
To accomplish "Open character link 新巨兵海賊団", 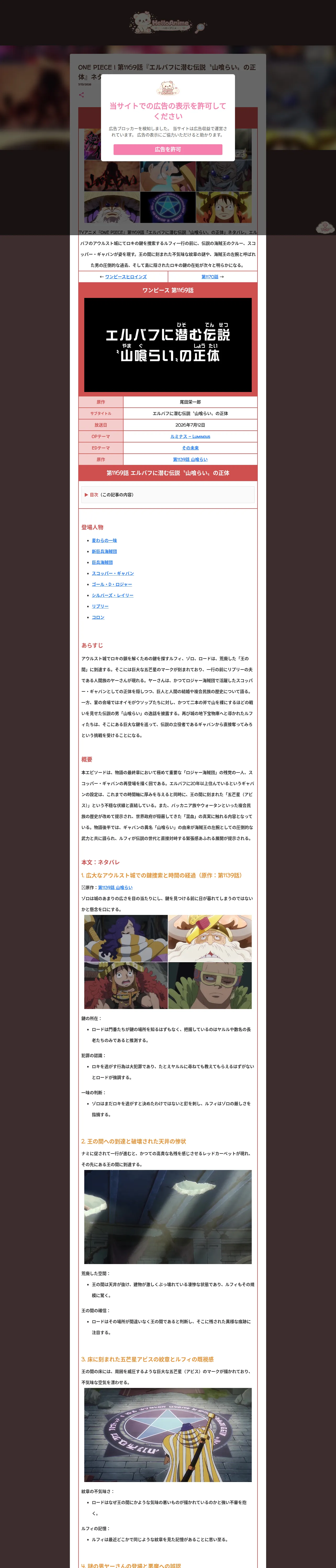I will [x=104, y=551].
